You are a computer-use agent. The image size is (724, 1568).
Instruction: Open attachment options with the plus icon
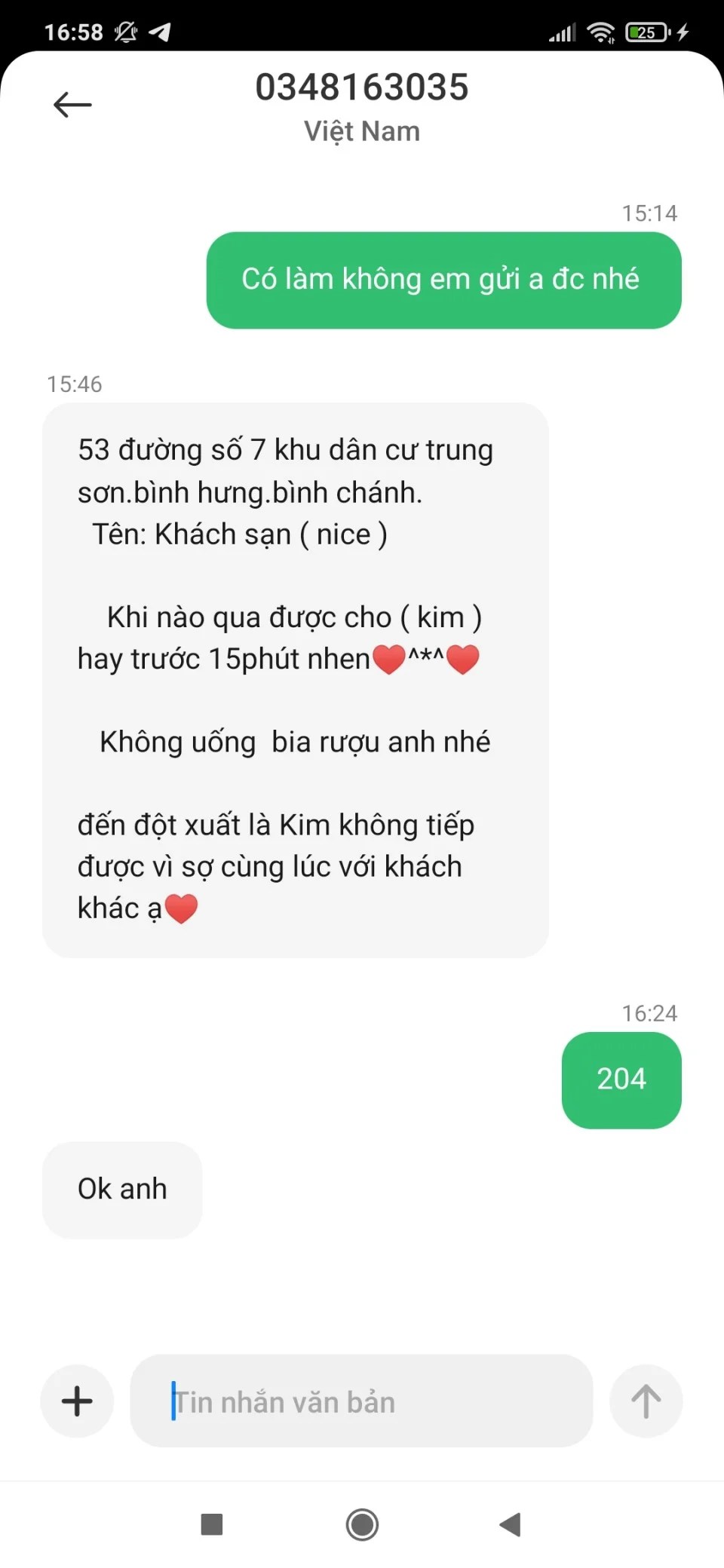pyautogui.click(x=77, y=1401)
